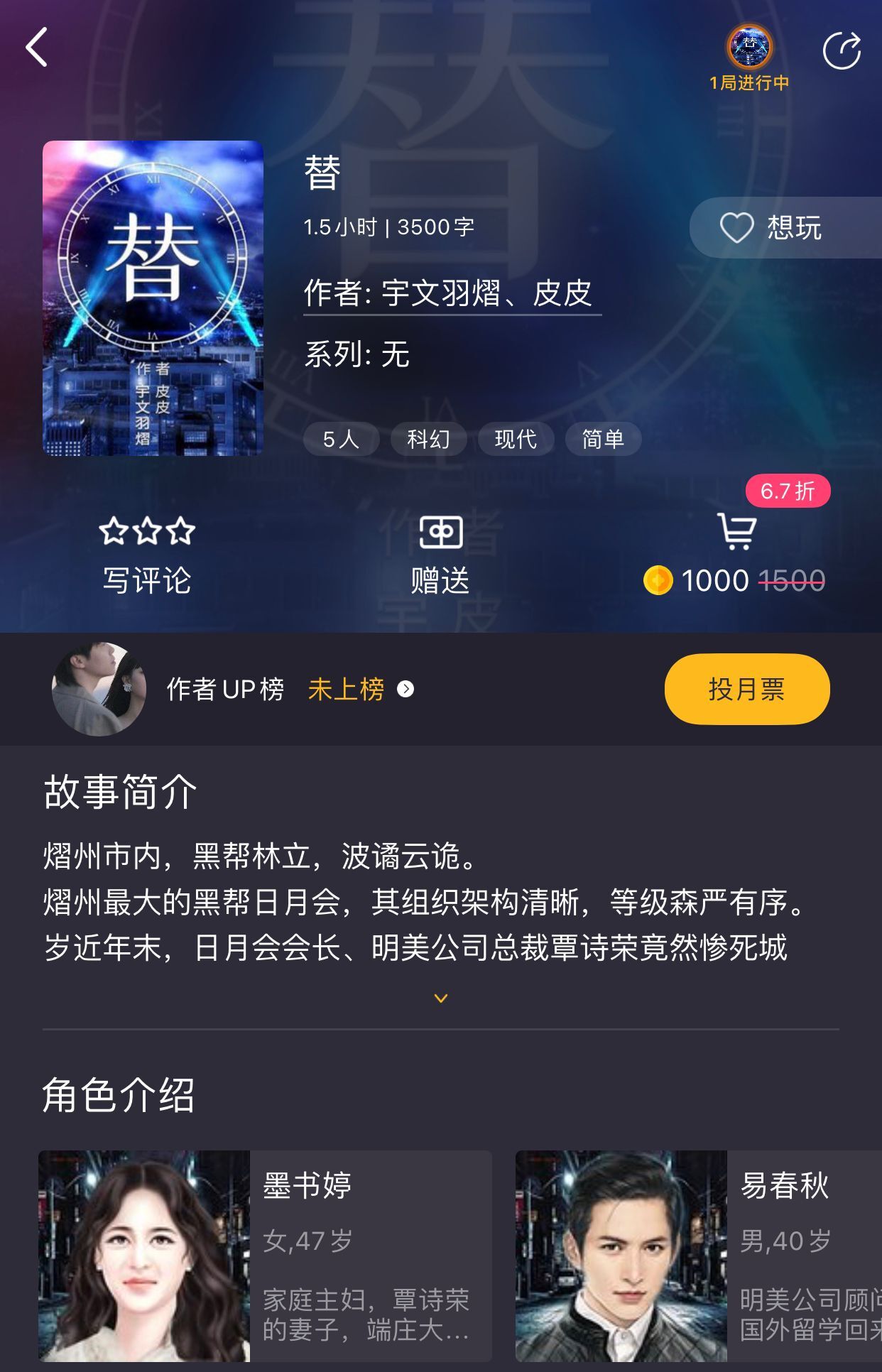Cast a monthly ticket with 投月票
This screenshot has height=1372, width=882.
[x=746, y=689]
